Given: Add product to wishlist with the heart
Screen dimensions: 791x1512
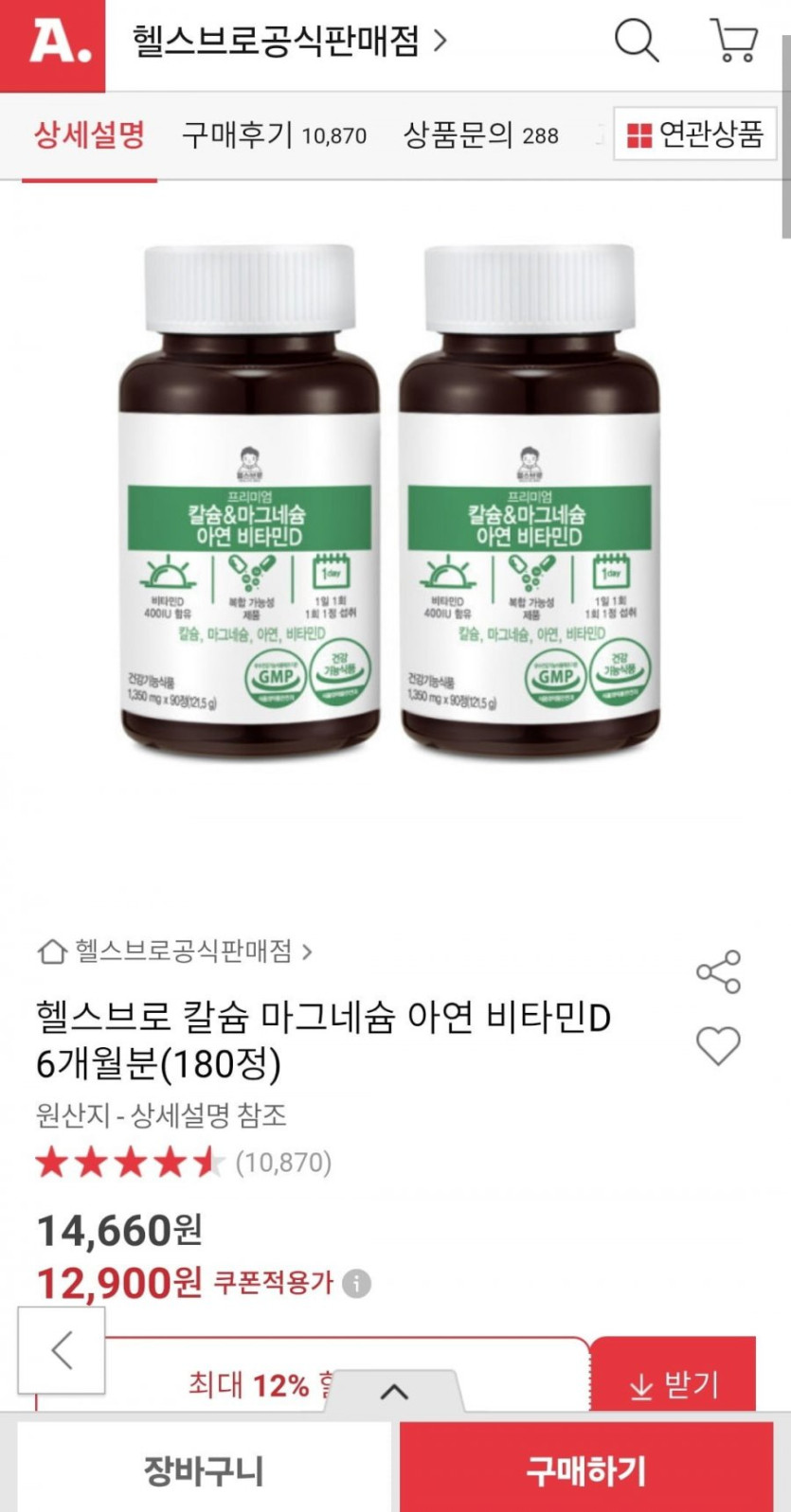Looking at the screenshot, I should coord(718,1046).
